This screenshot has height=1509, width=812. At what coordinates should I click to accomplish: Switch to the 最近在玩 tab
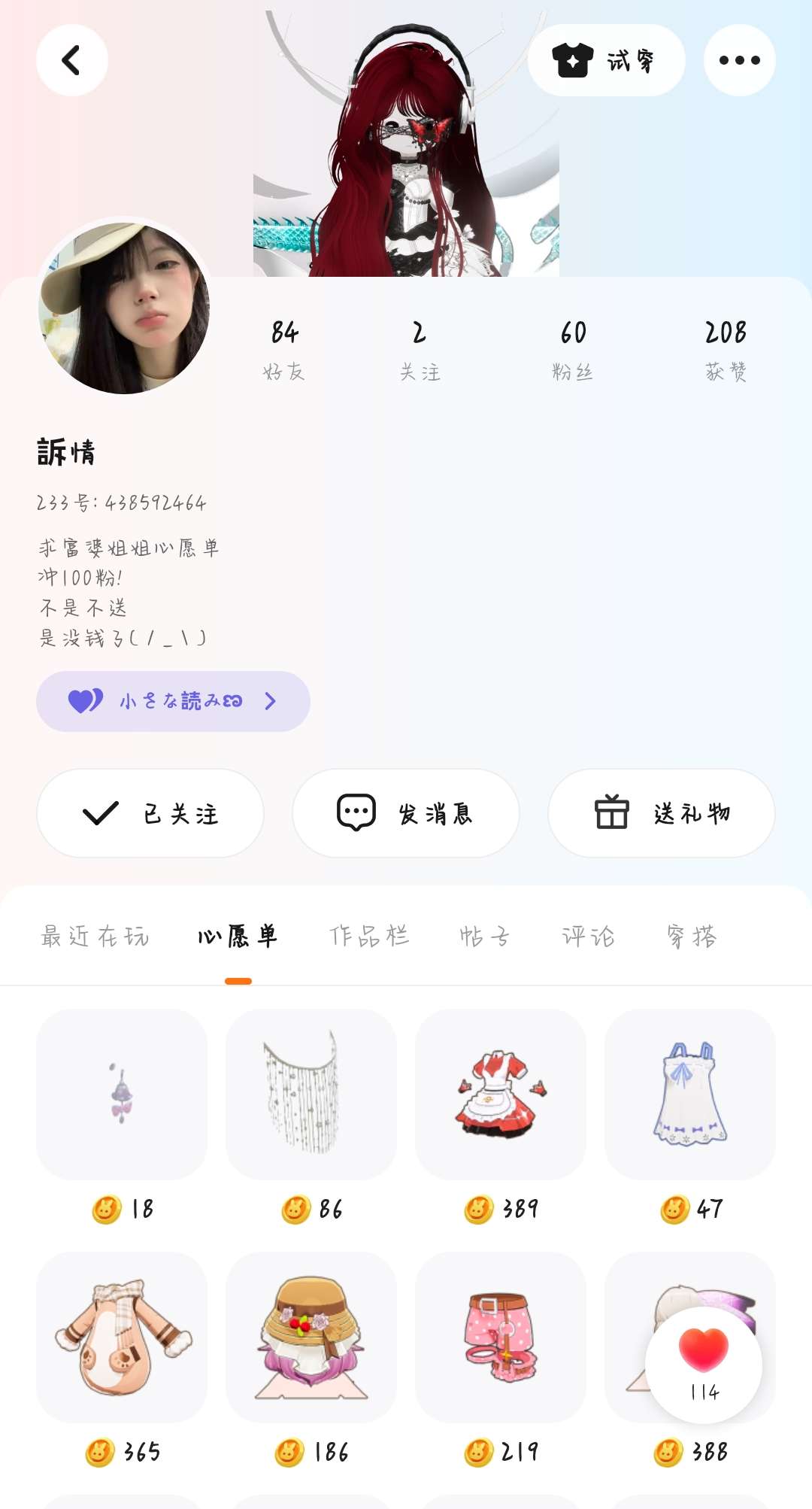95,936
